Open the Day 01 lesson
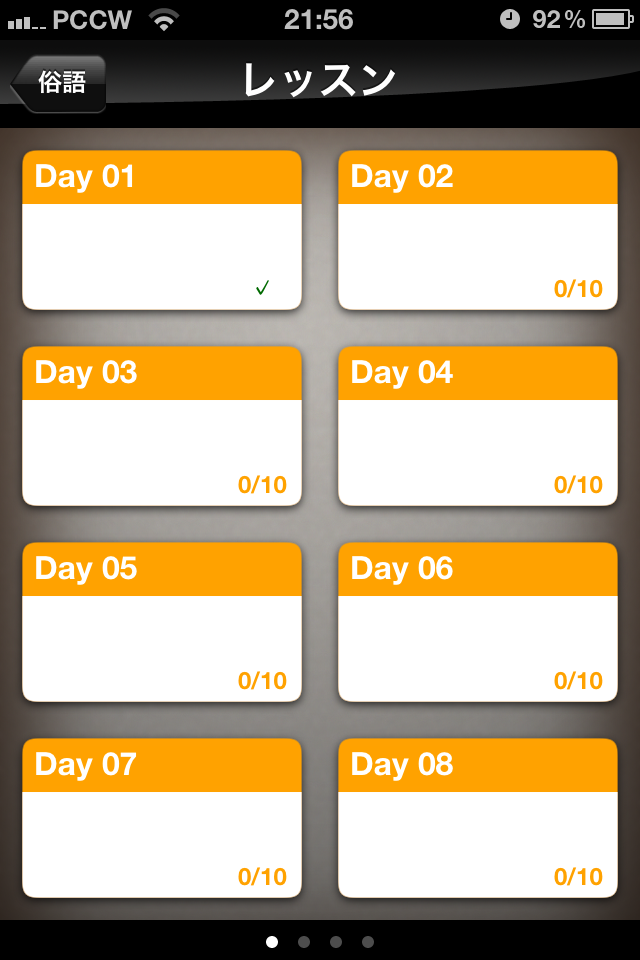Image resolution: width=640 pixels, height=960 pixels. [x=162, y=230]
